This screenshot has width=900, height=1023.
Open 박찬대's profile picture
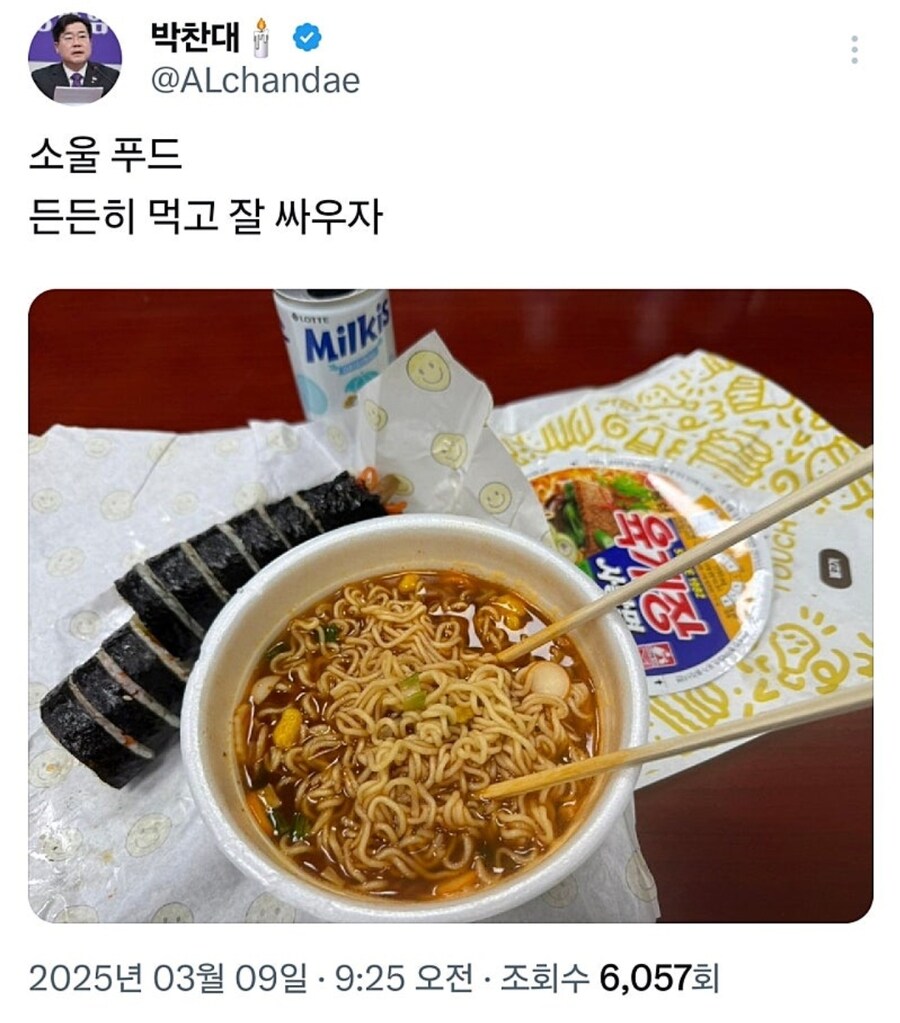75,57
